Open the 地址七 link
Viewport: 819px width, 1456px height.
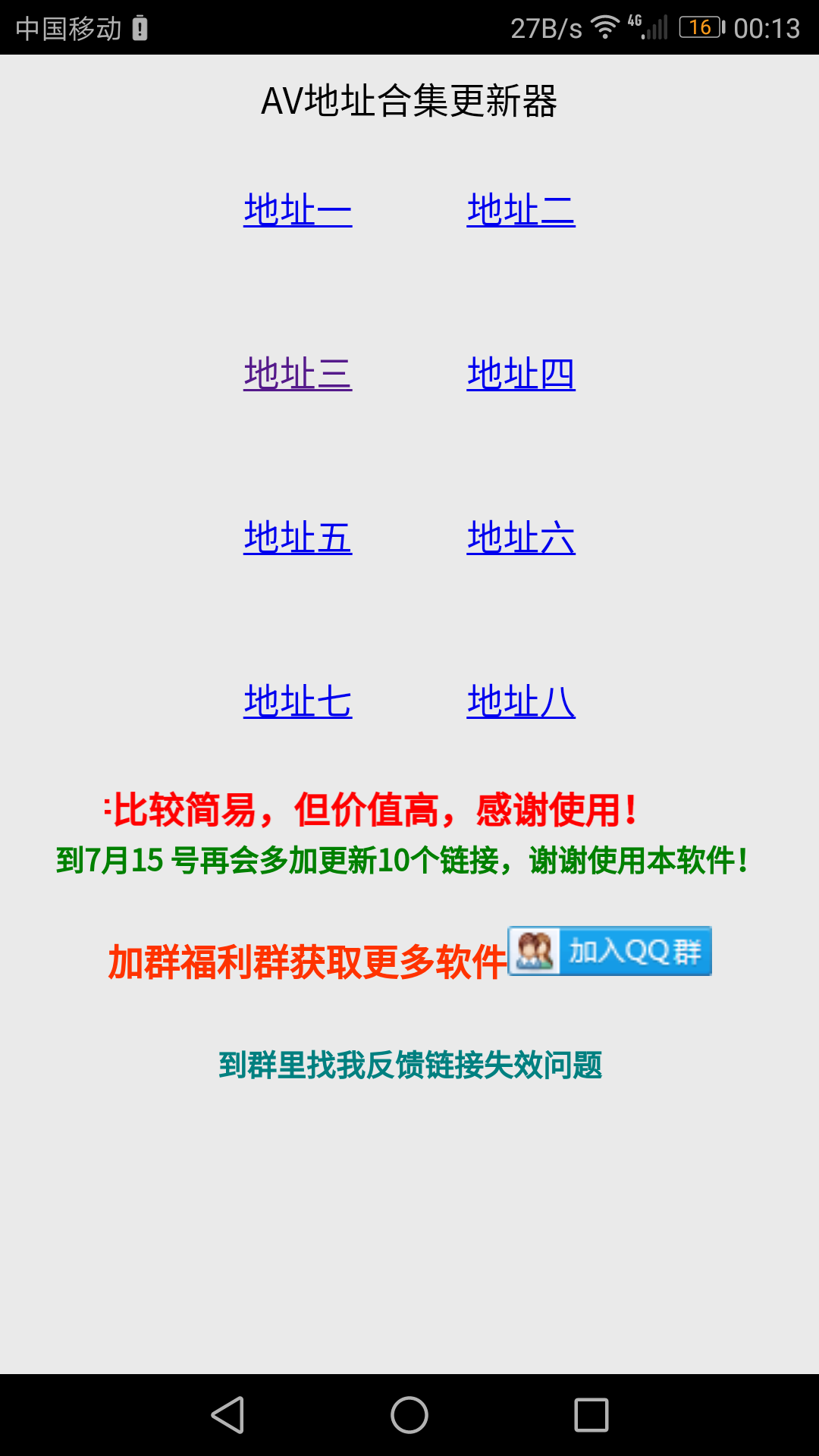(297, 701)
